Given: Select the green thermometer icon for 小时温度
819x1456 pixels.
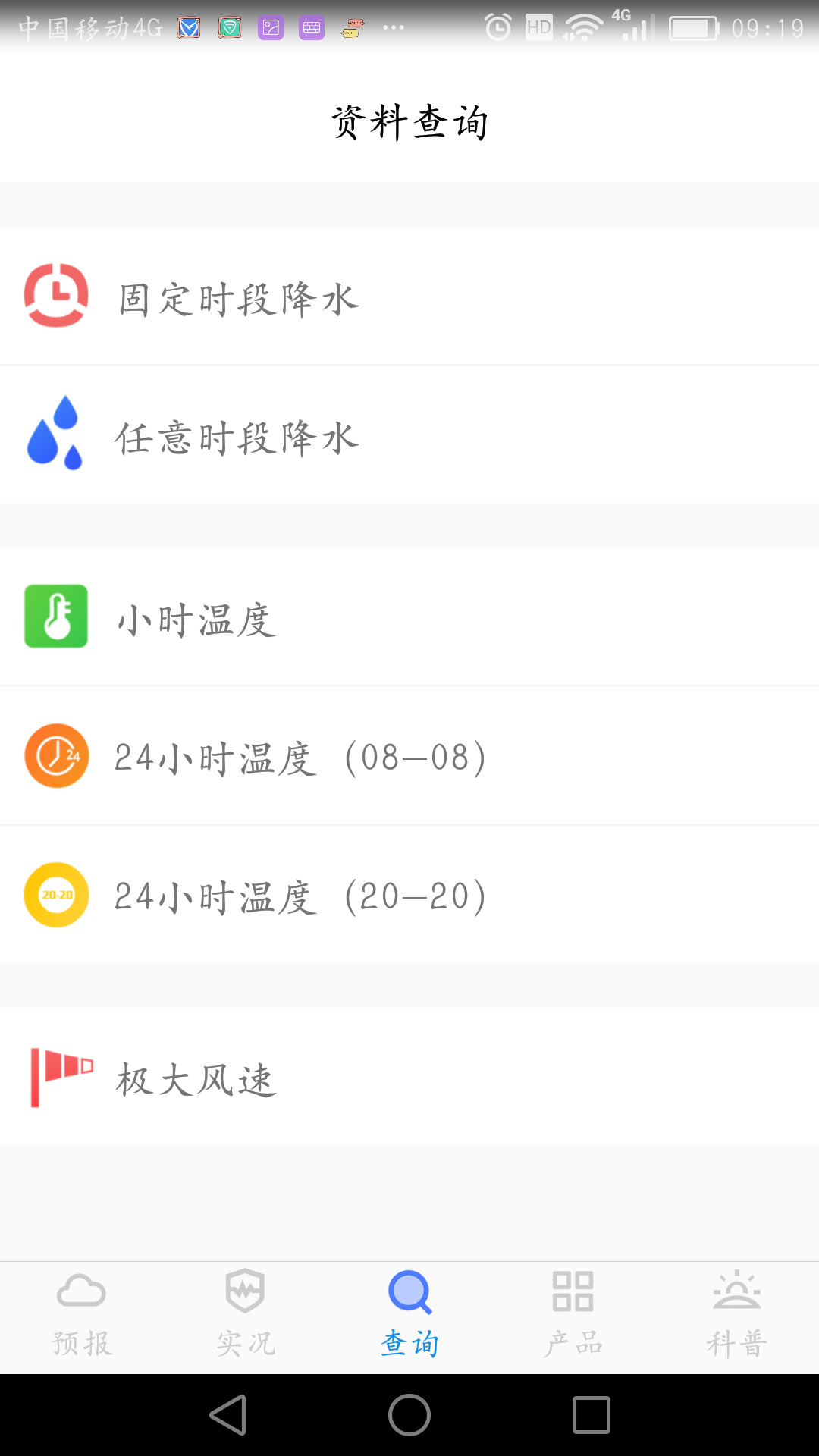Looking at the screenshot, I should point(56,617).
